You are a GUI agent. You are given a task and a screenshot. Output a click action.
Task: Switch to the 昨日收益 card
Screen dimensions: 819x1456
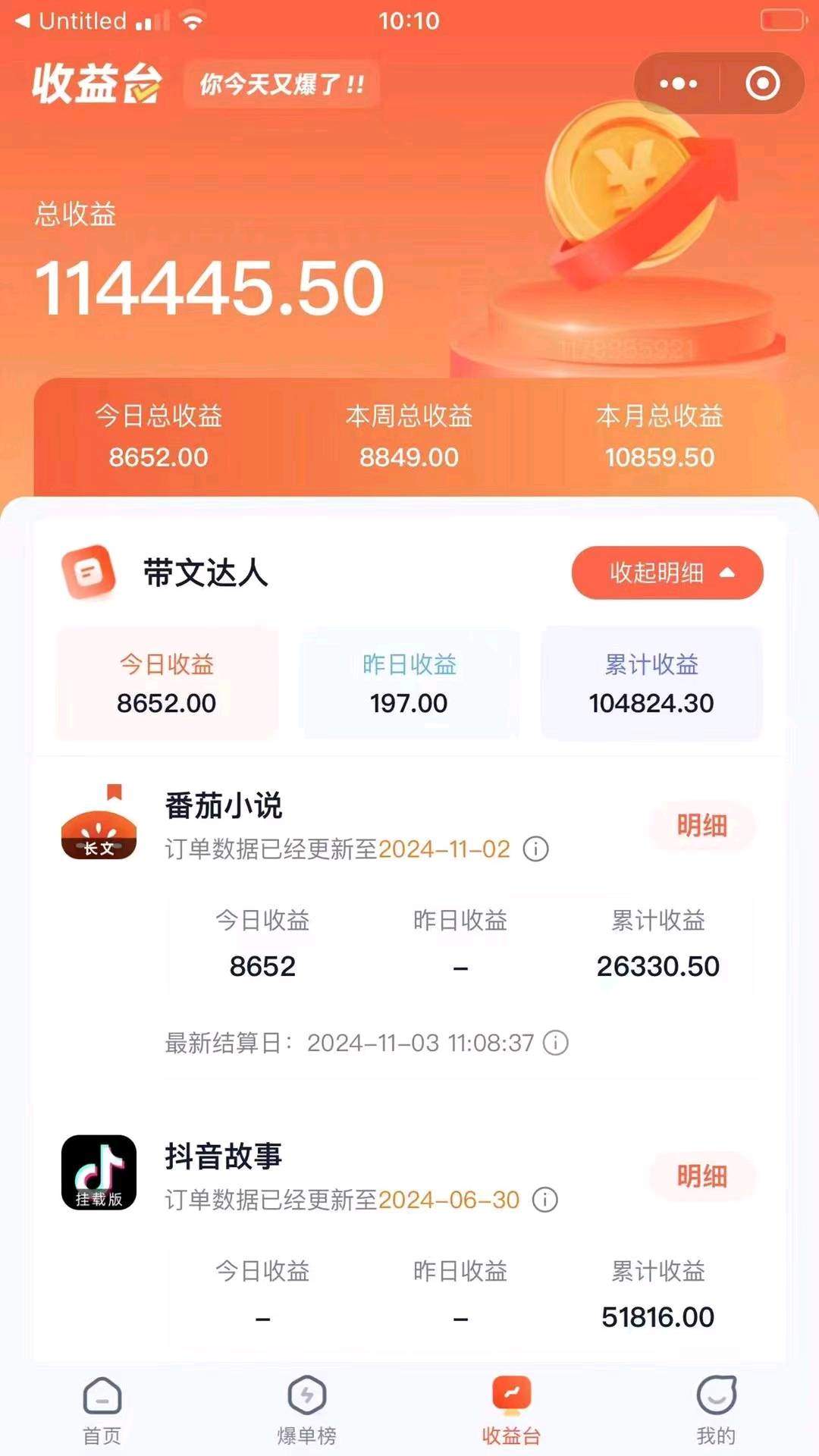[x=408, y=683]
